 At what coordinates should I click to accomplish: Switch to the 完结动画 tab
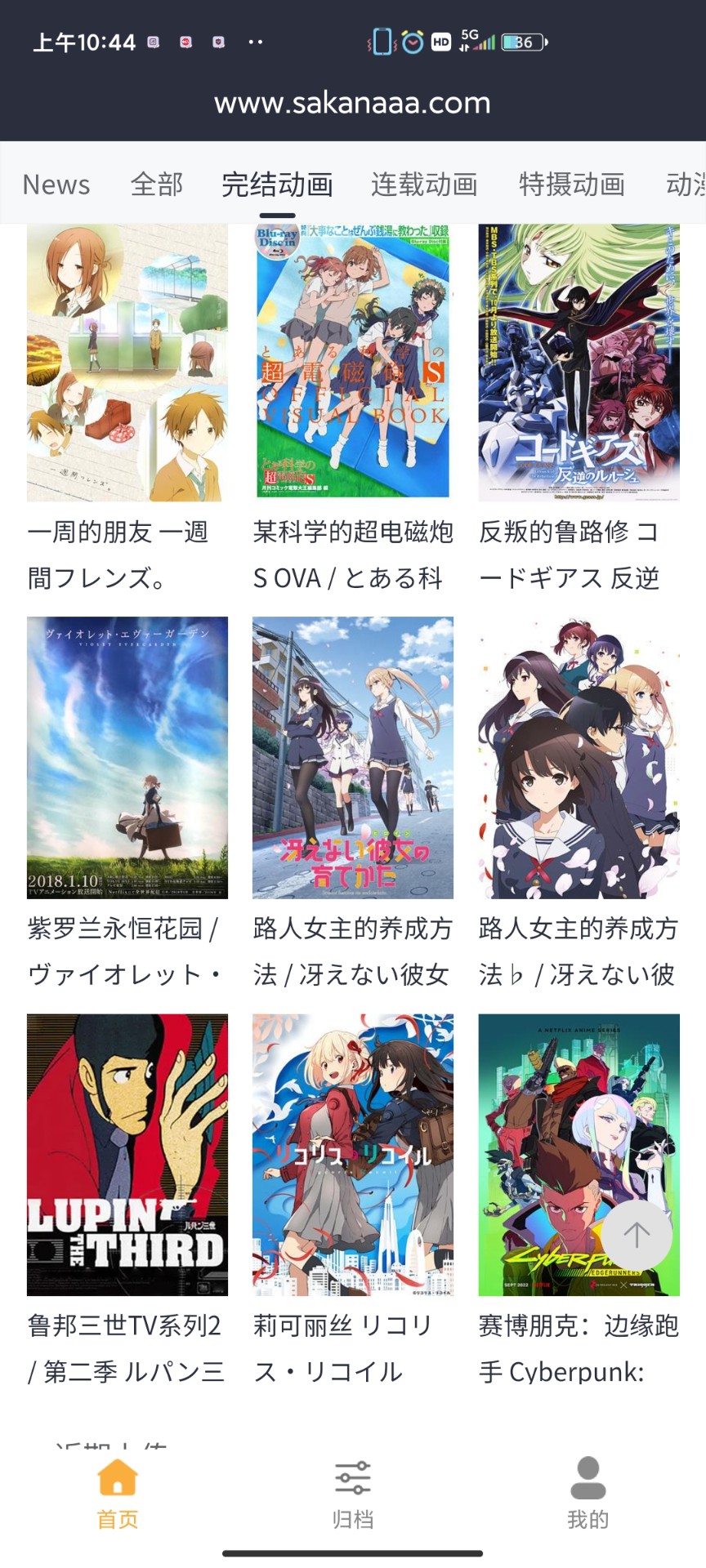point(275,185)
